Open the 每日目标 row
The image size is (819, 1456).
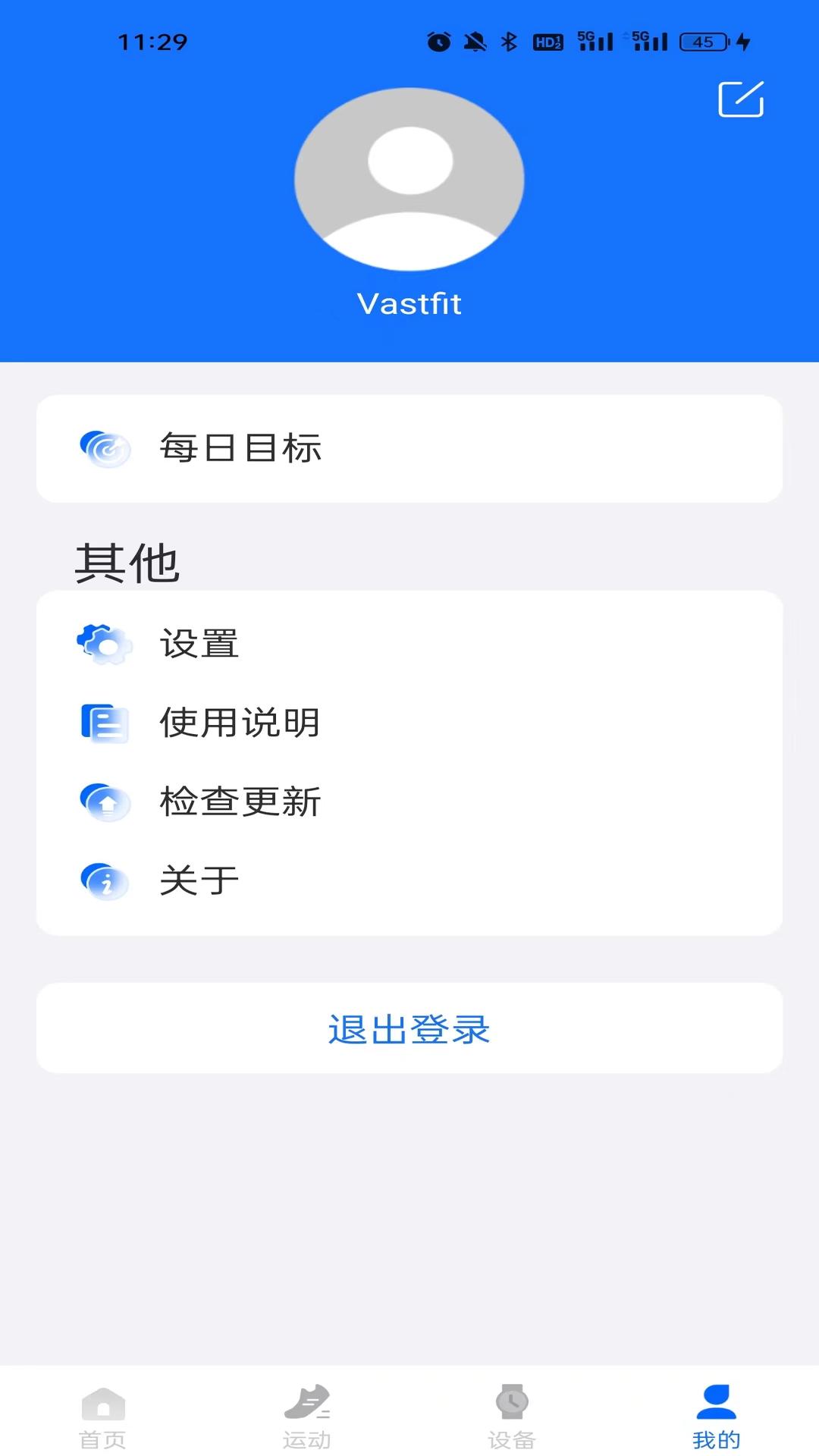(409, 448)
